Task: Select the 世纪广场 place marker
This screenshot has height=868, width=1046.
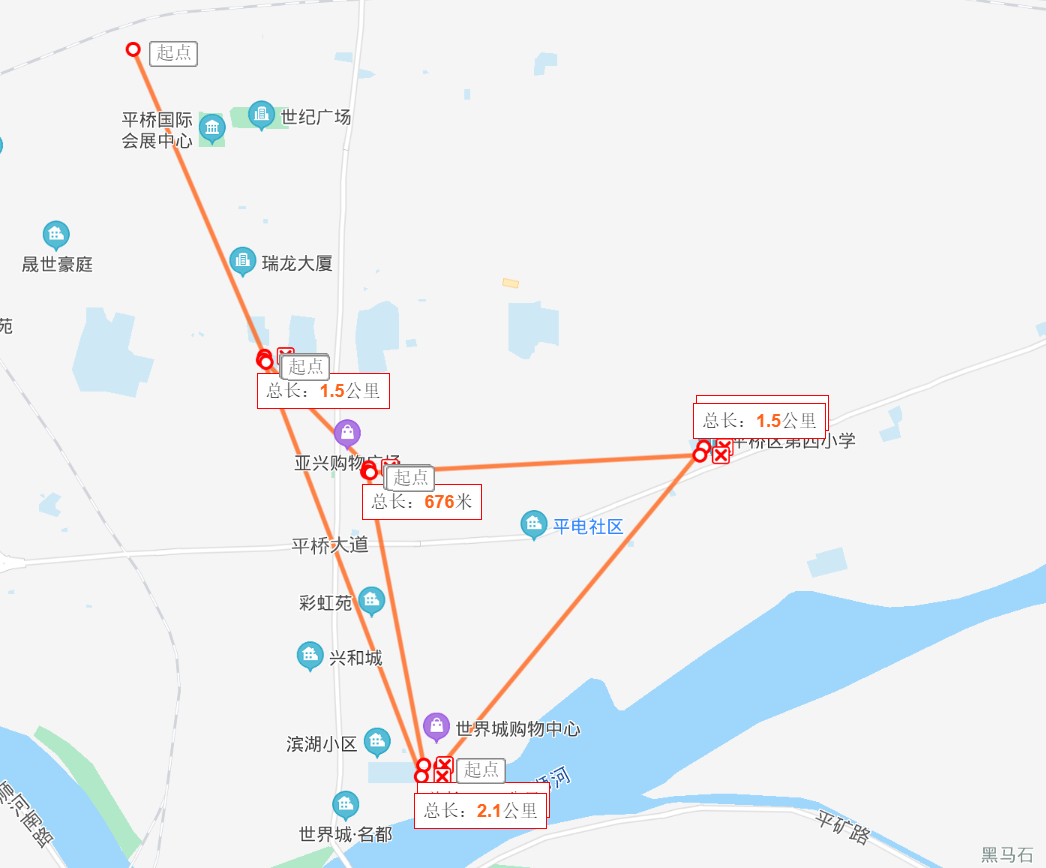Action: point(261,115)
